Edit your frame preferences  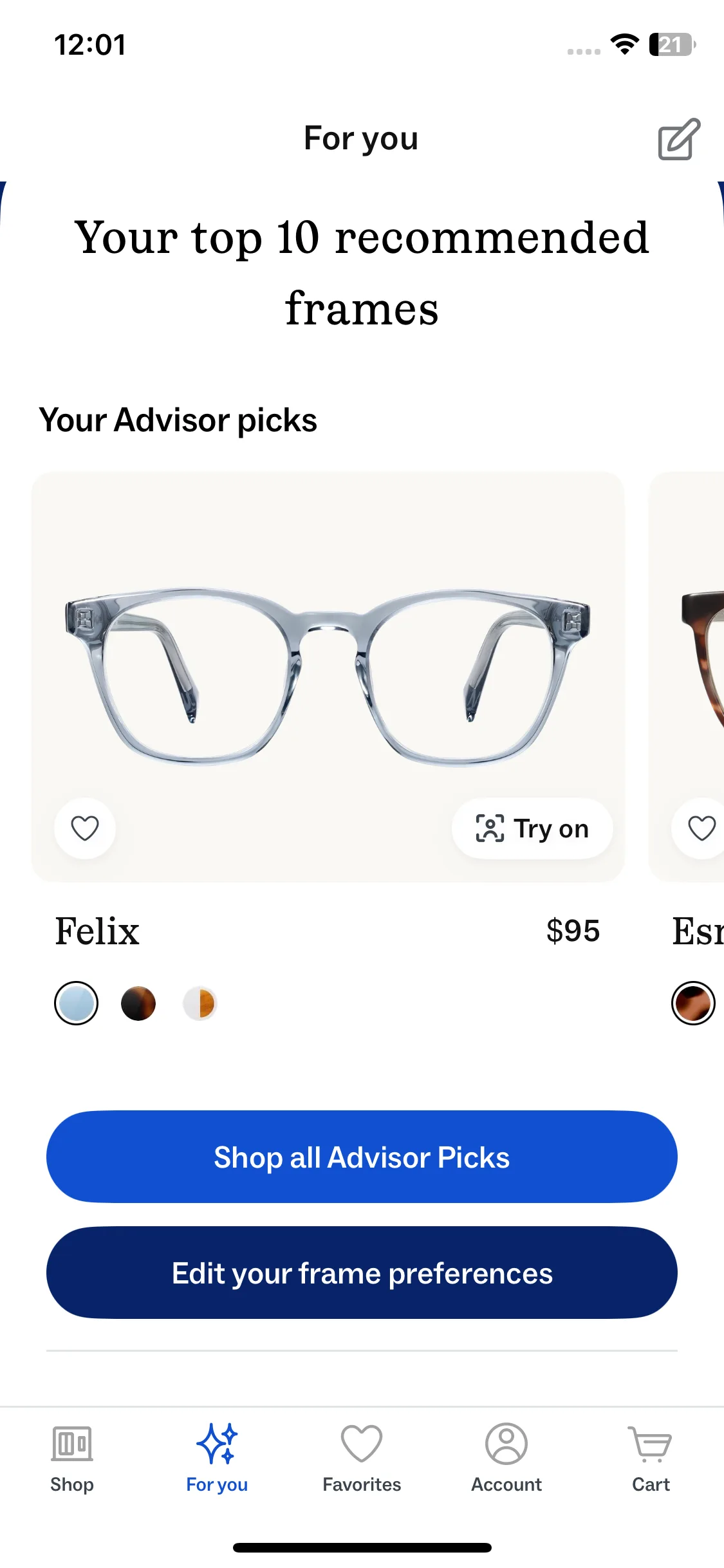[362, 1273]
